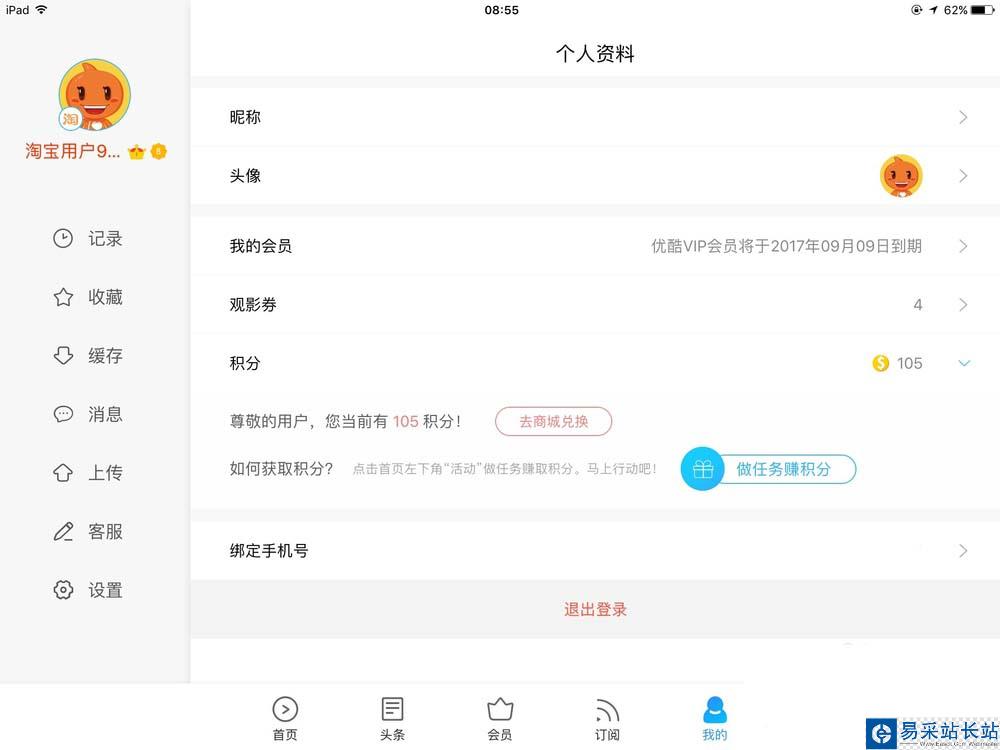The height and width of the screenshot is (750, 1000).
Task: Open 收藏 favorites in sidebar
Action: [90, 297]
